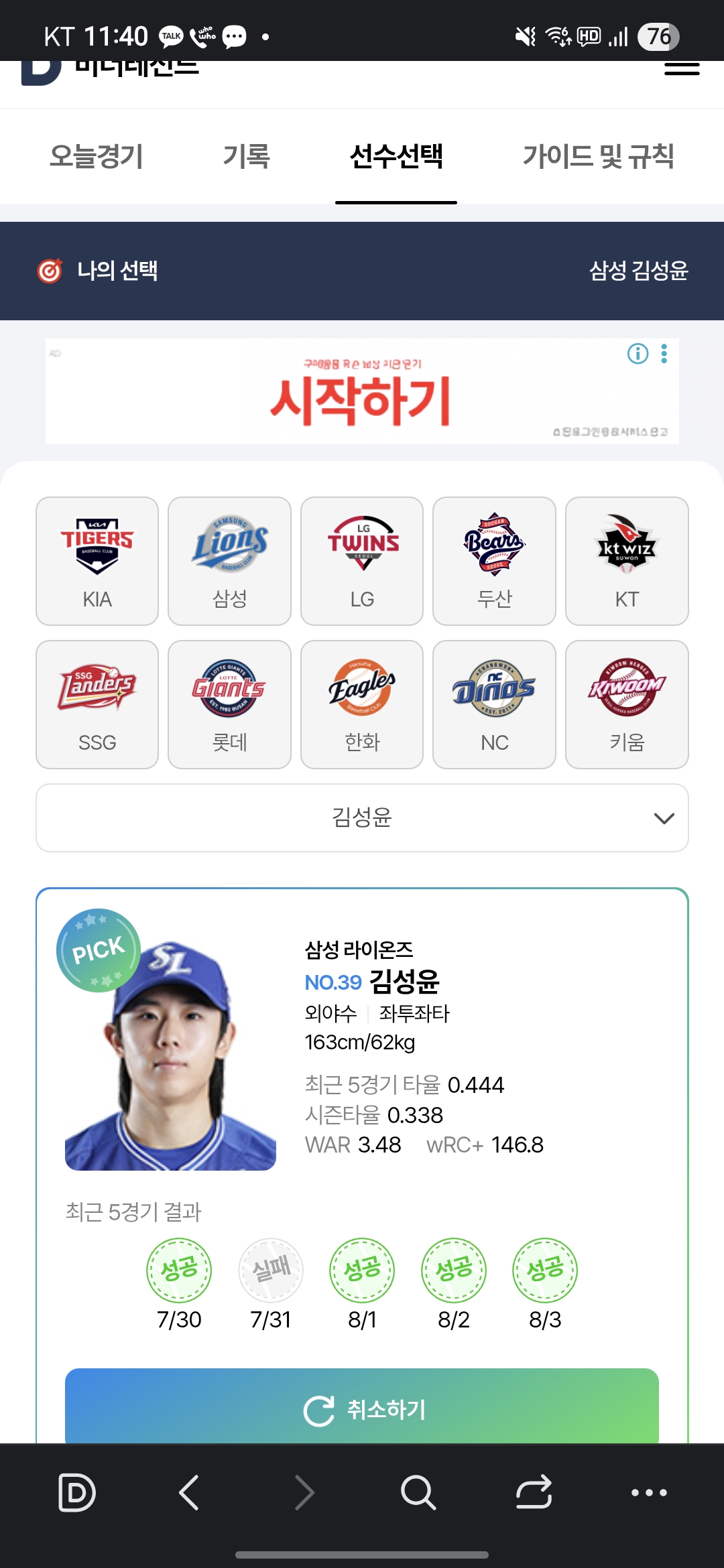Switch to the 기록 tab

pyautogui.click(x=246, y=157)
